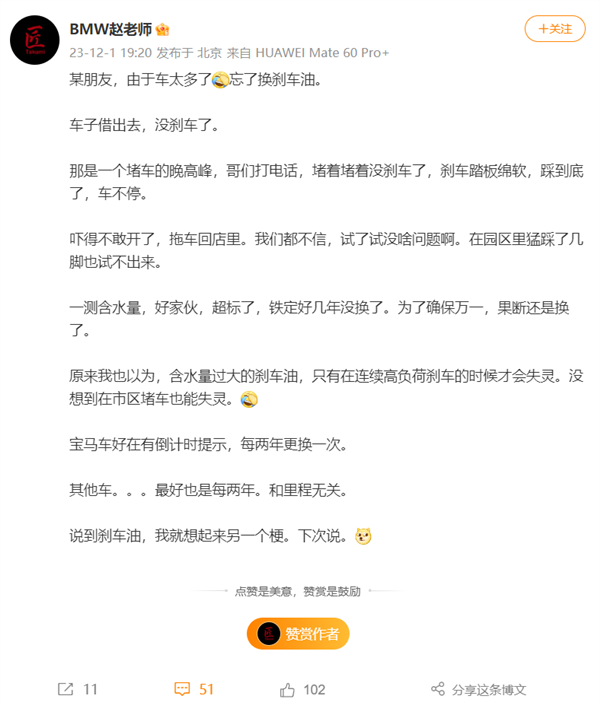Tap 赞赏作者 to reward the author
This screenshot has height=708, width=600.
click(x=299, y=633)
